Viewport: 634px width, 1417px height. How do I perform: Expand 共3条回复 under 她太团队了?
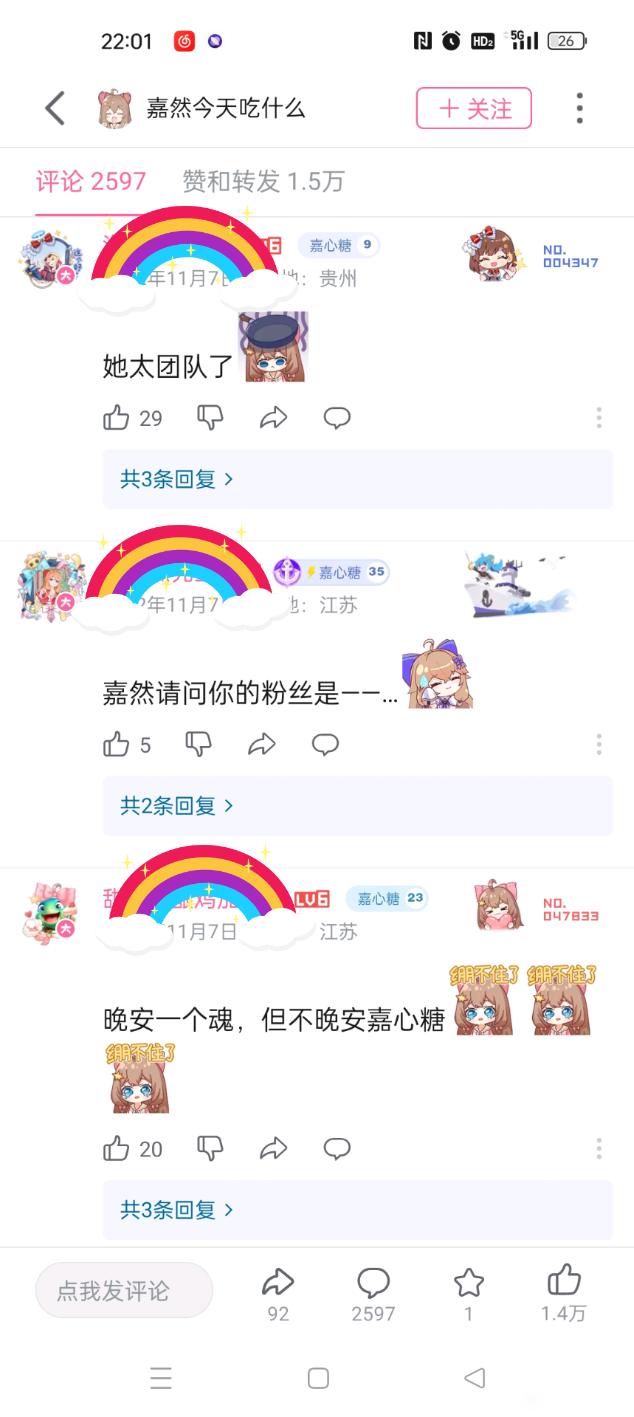pos(177,479)
